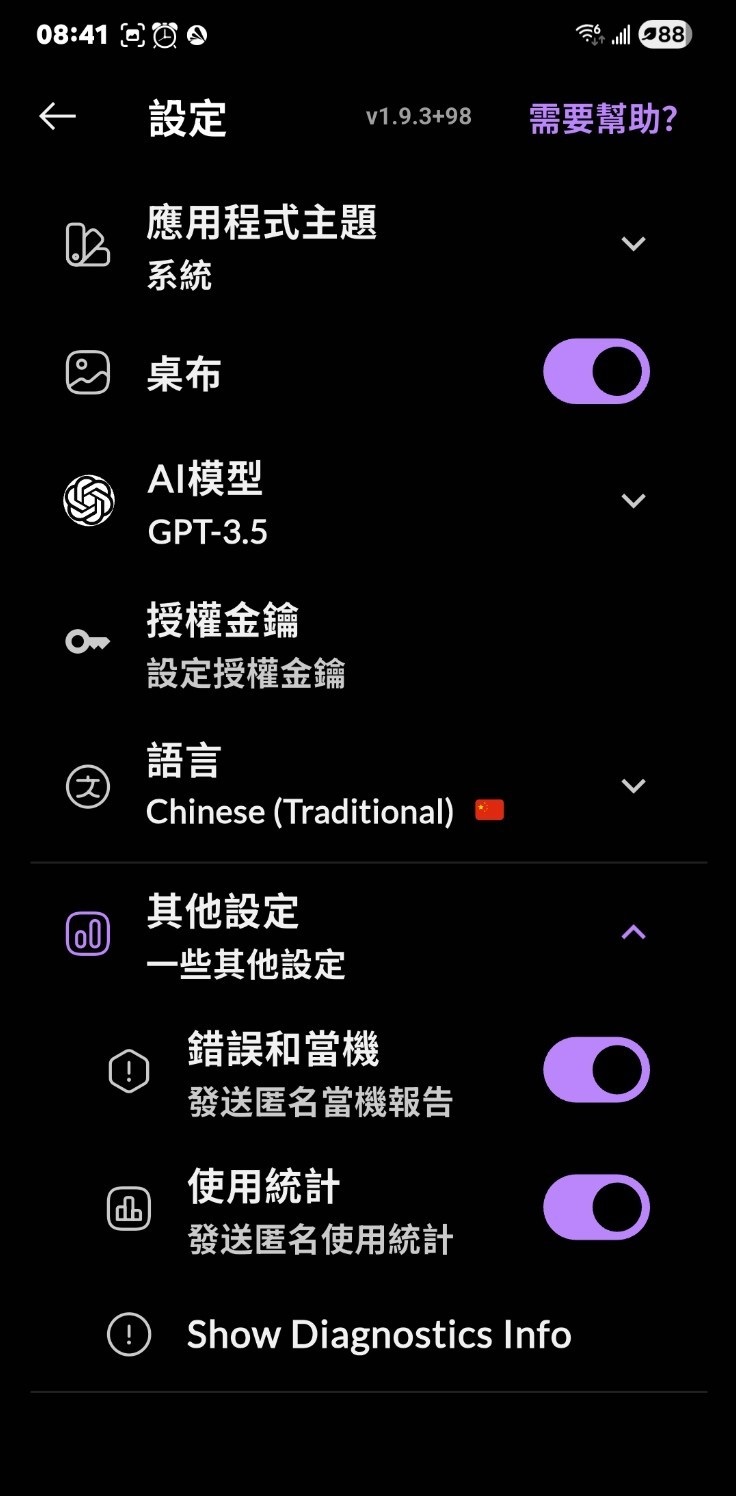Tap Show Diagnostics Info
This screenshot has width=736, height=1496.
(378, 1335)
